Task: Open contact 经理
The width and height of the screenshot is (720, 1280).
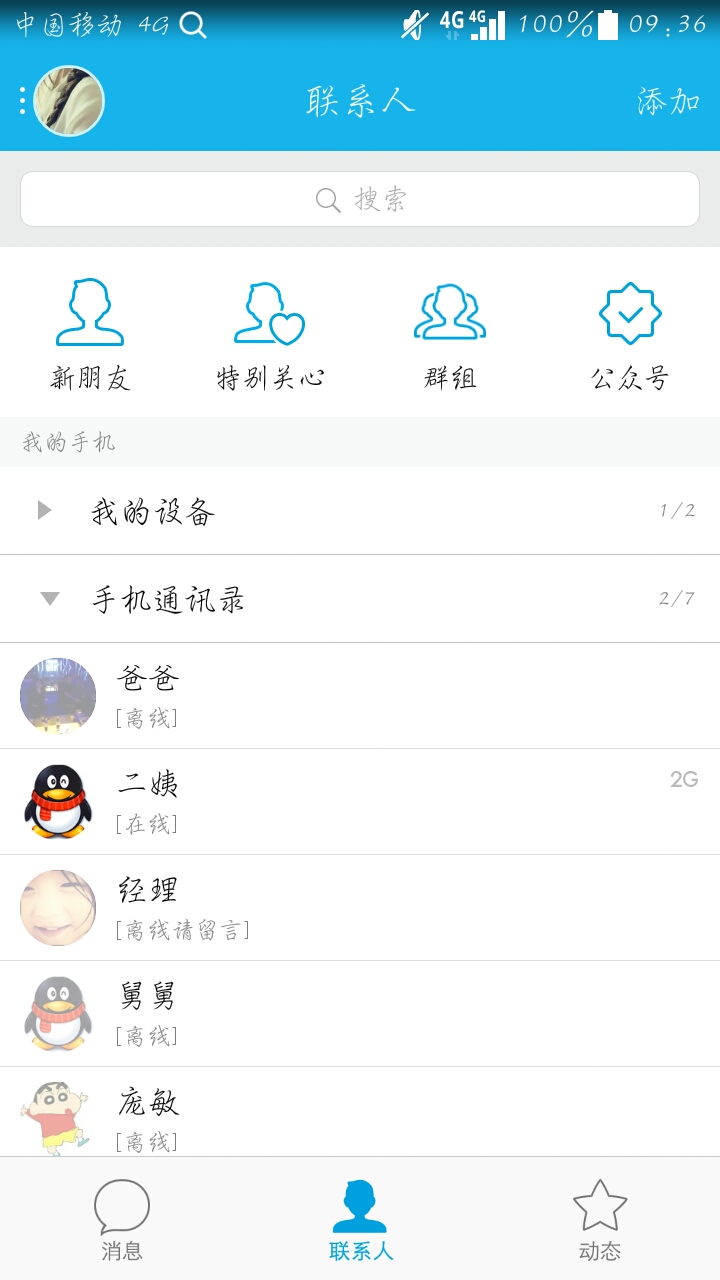Action: pyautogui.click(x=360, y=908)
